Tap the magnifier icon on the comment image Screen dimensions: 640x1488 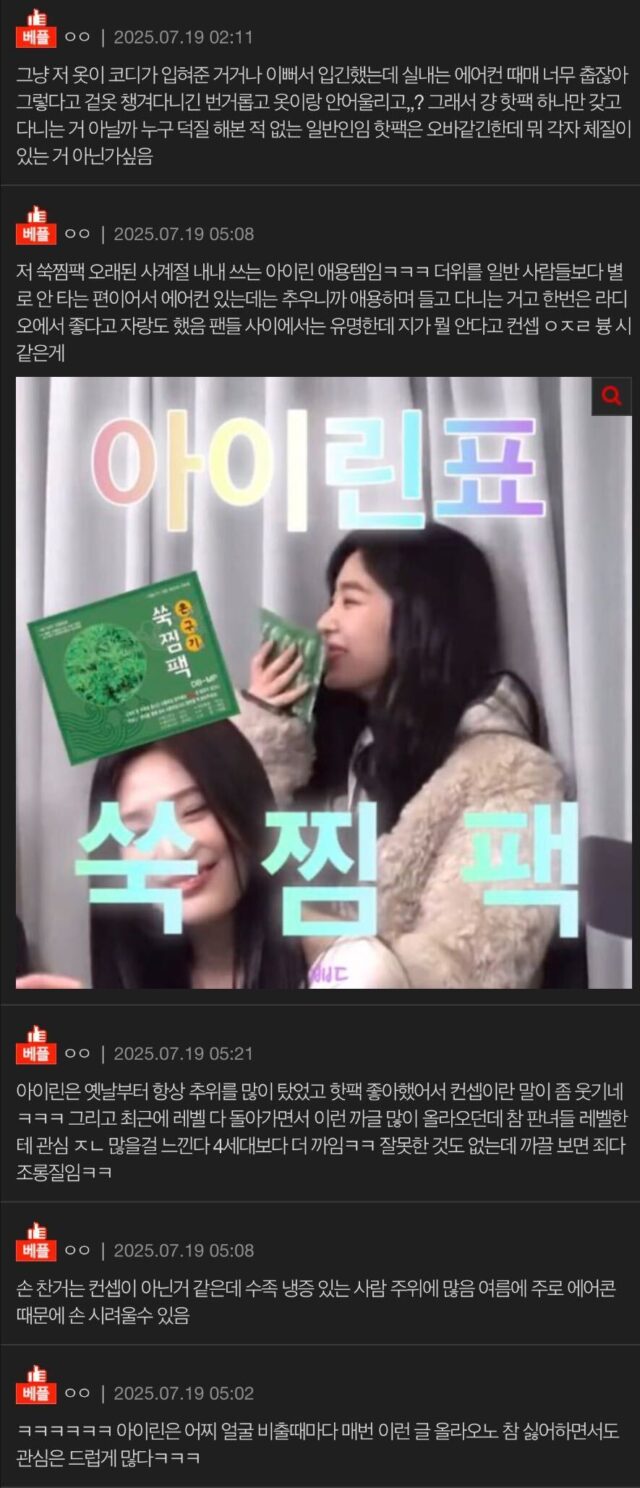[x=611, y=397]
